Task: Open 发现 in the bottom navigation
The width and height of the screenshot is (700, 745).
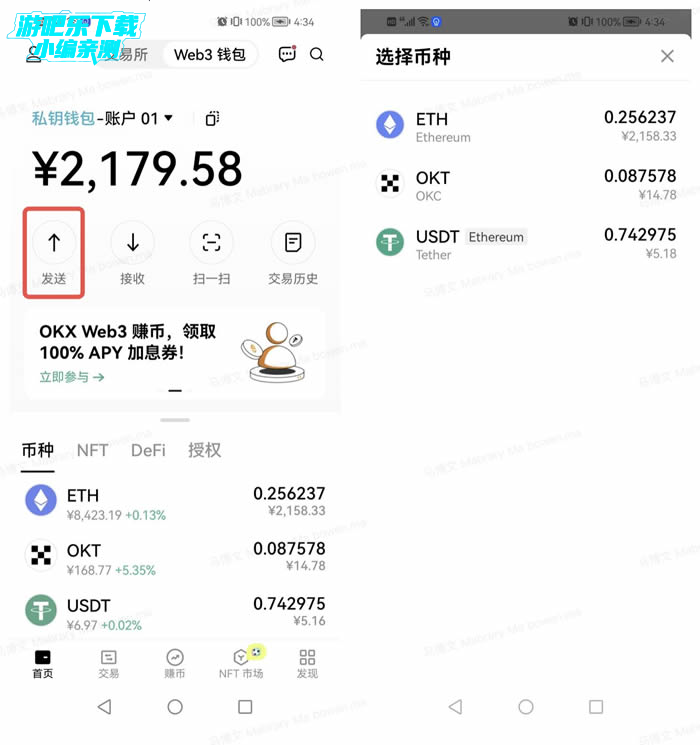Action: [307, 663]
